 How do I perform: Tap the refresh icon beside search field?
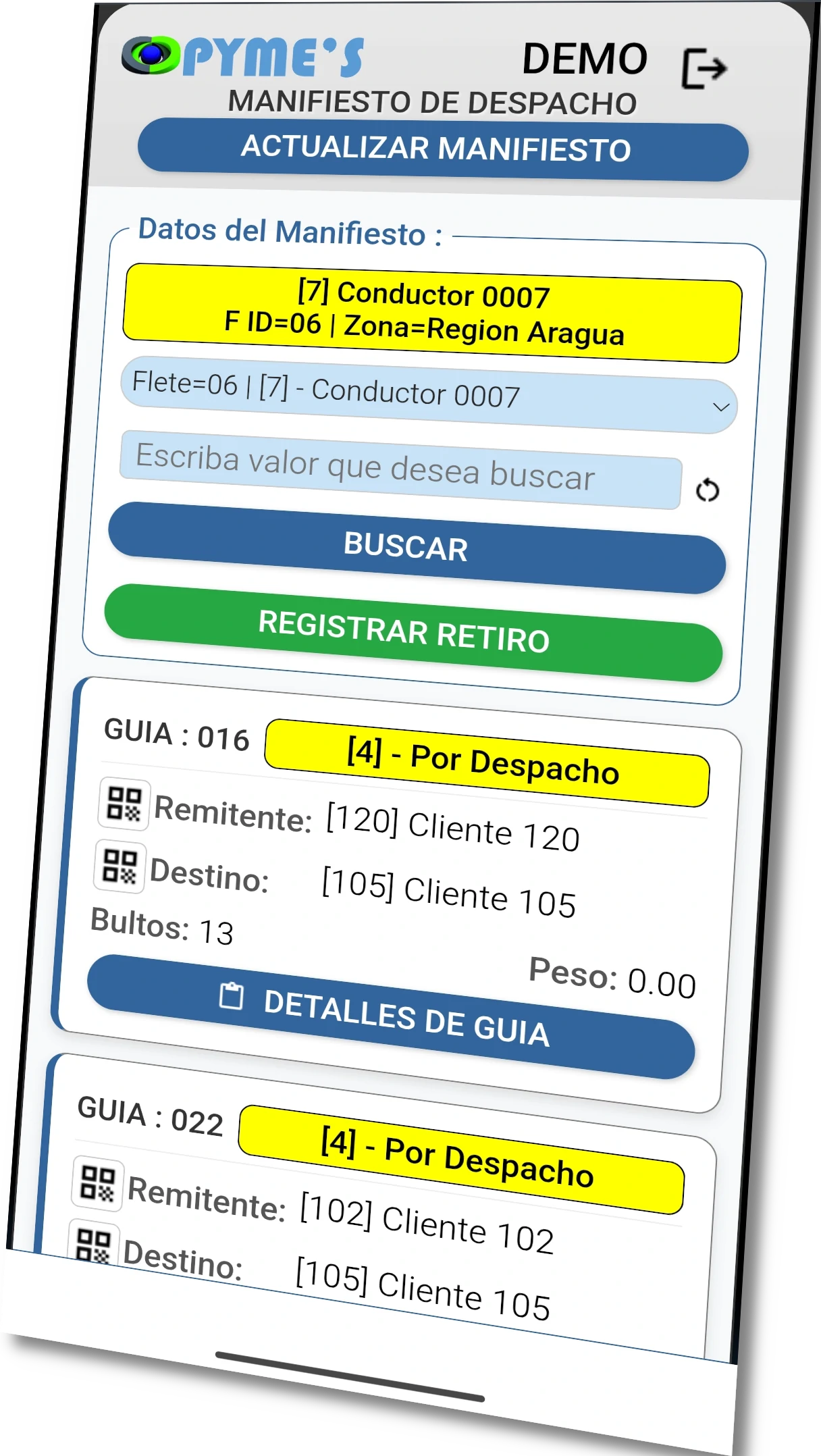click(707, 490)
